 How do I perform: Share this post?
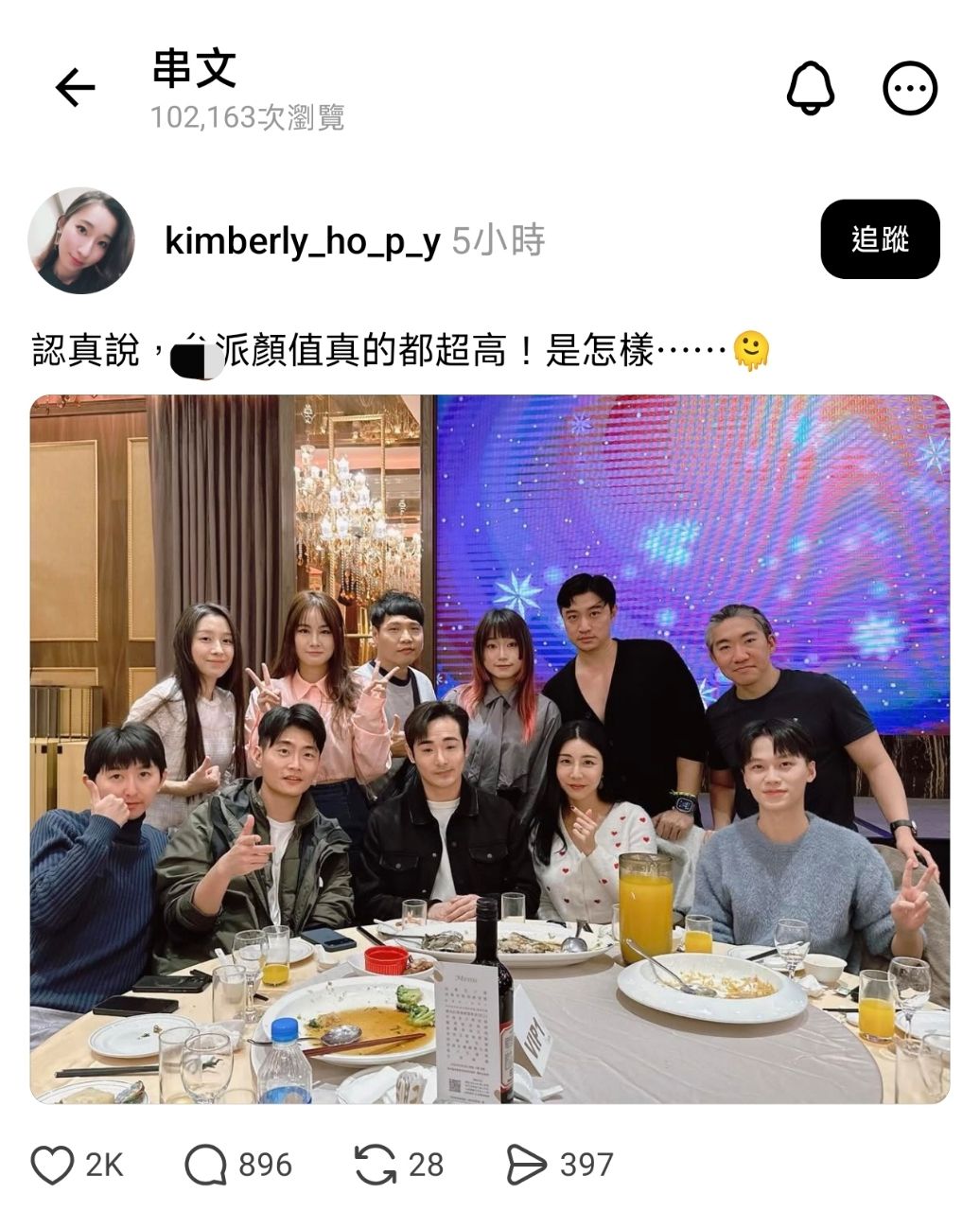(x=527, y=1165)
